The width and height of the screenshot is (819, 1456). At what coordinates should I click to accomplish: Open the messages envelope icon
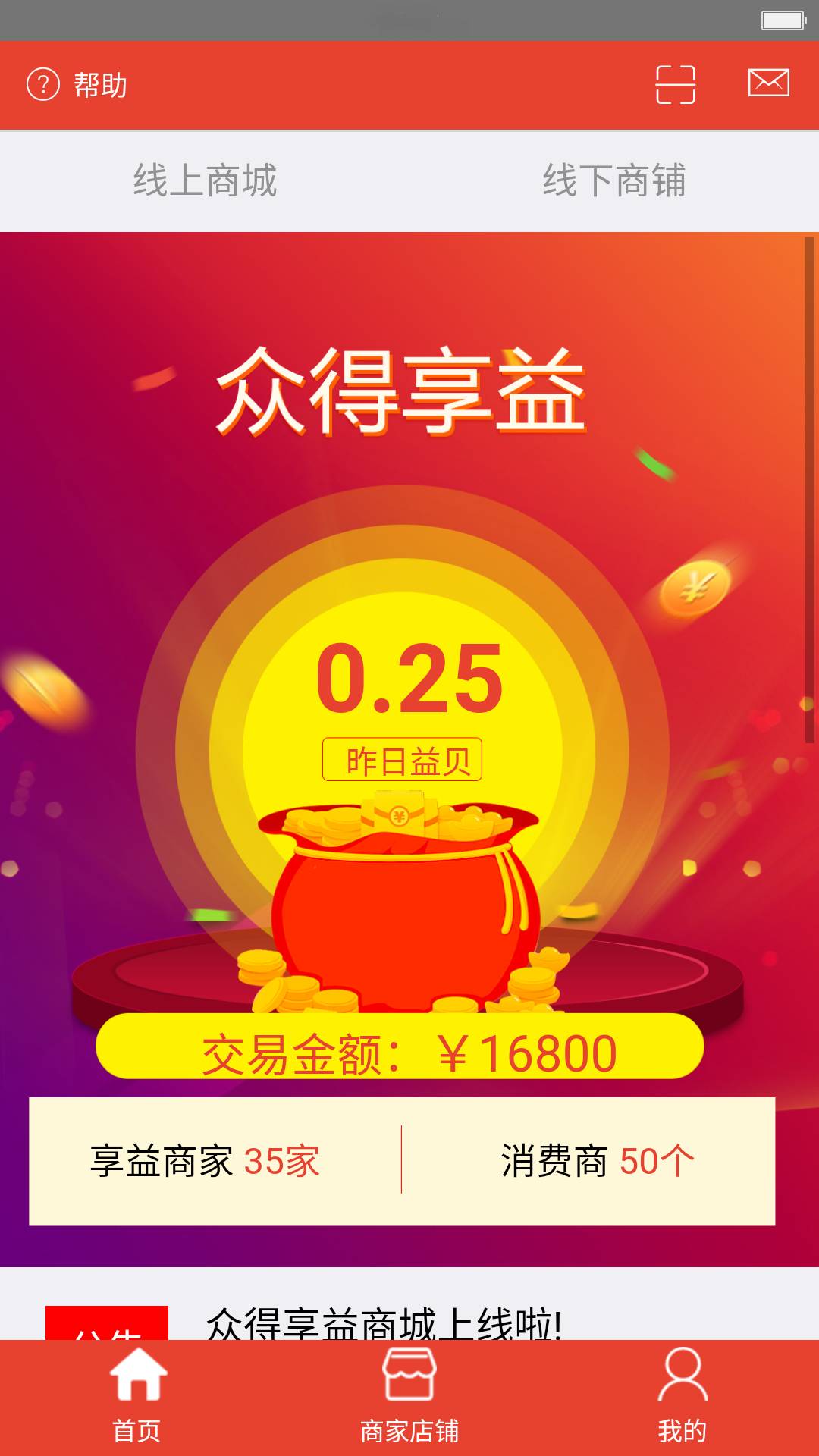(x=768, y=83)
